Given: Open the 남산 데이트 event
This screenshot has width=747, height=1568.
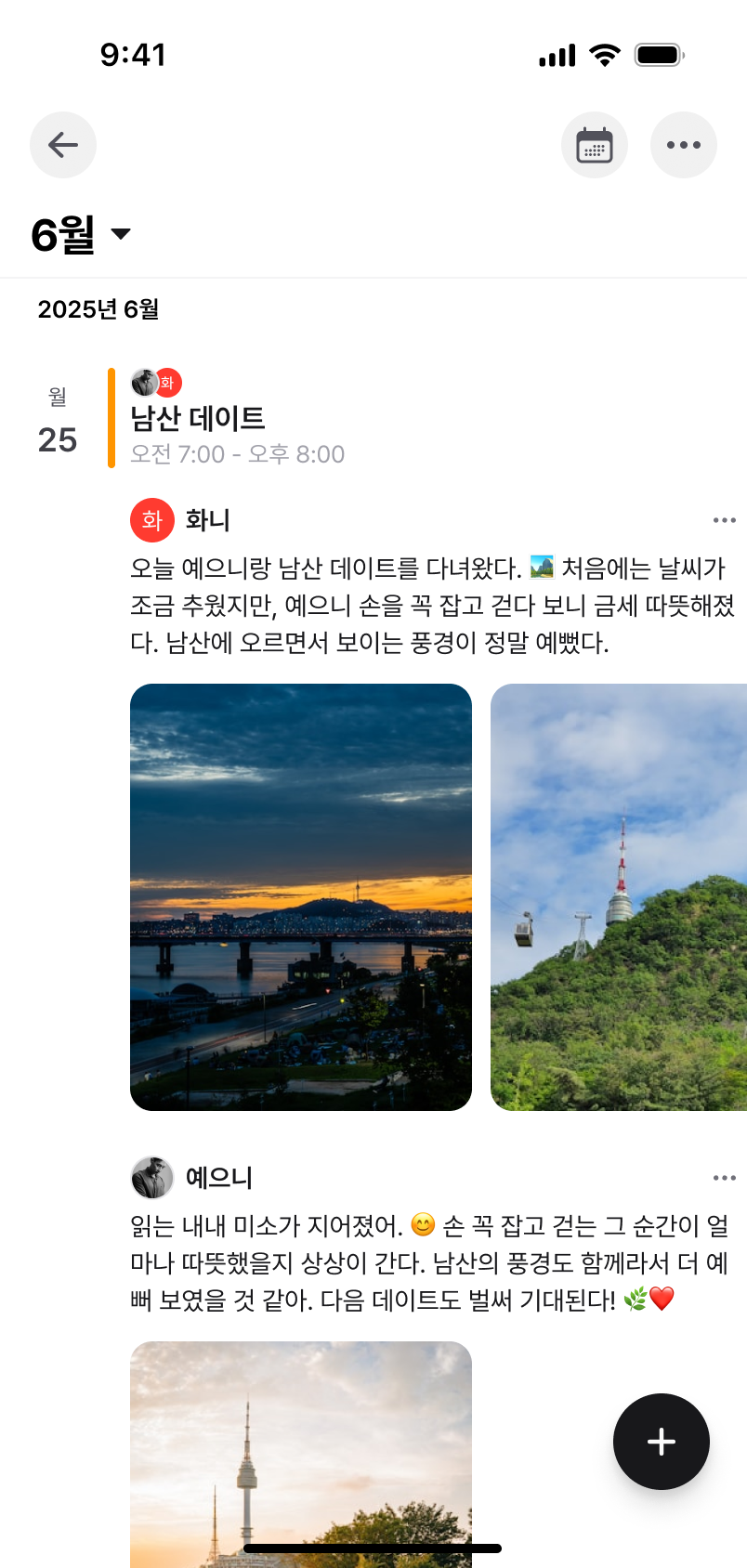Looking at the screenshot, I should [x=198, y=419].
